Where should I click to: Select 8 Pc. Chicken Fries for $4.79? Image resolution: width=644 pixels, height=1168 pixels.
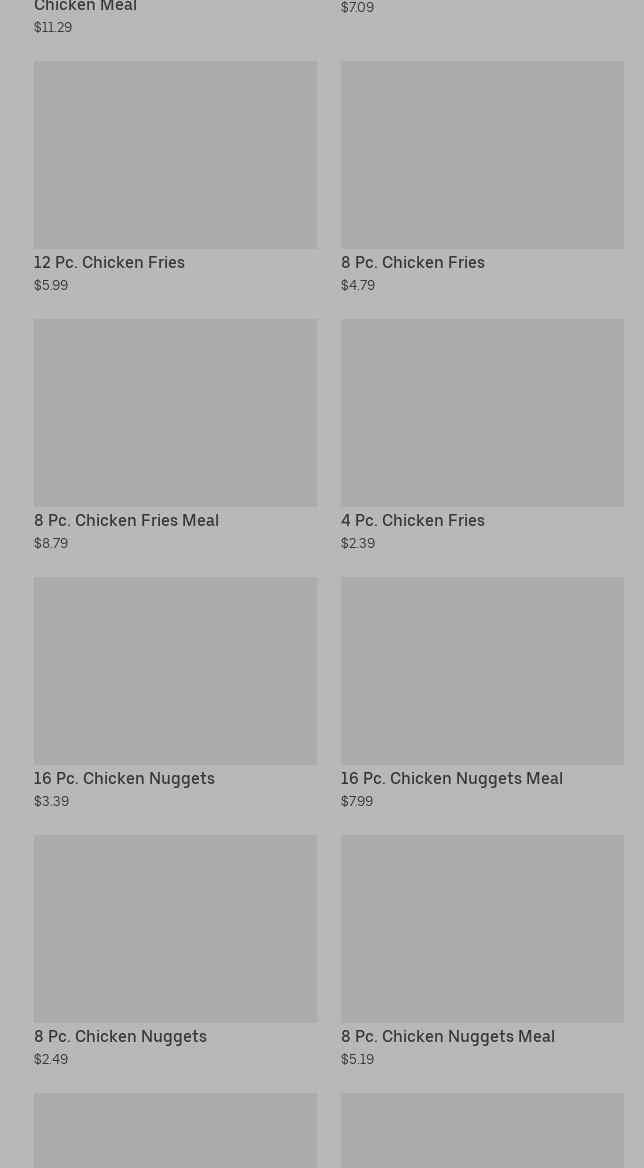coord(482,177)
